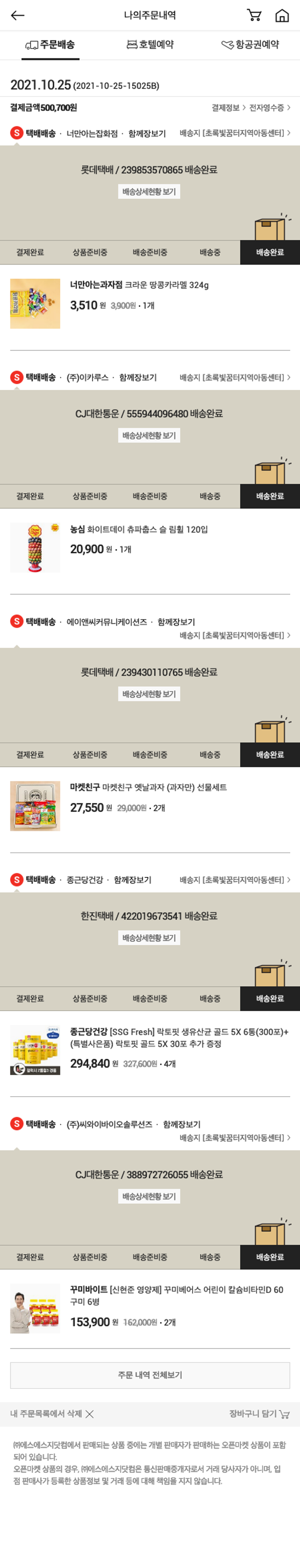Open 결제정보 details
The height and width of the screenshot is (1568, 300).
tap(228, 108)
